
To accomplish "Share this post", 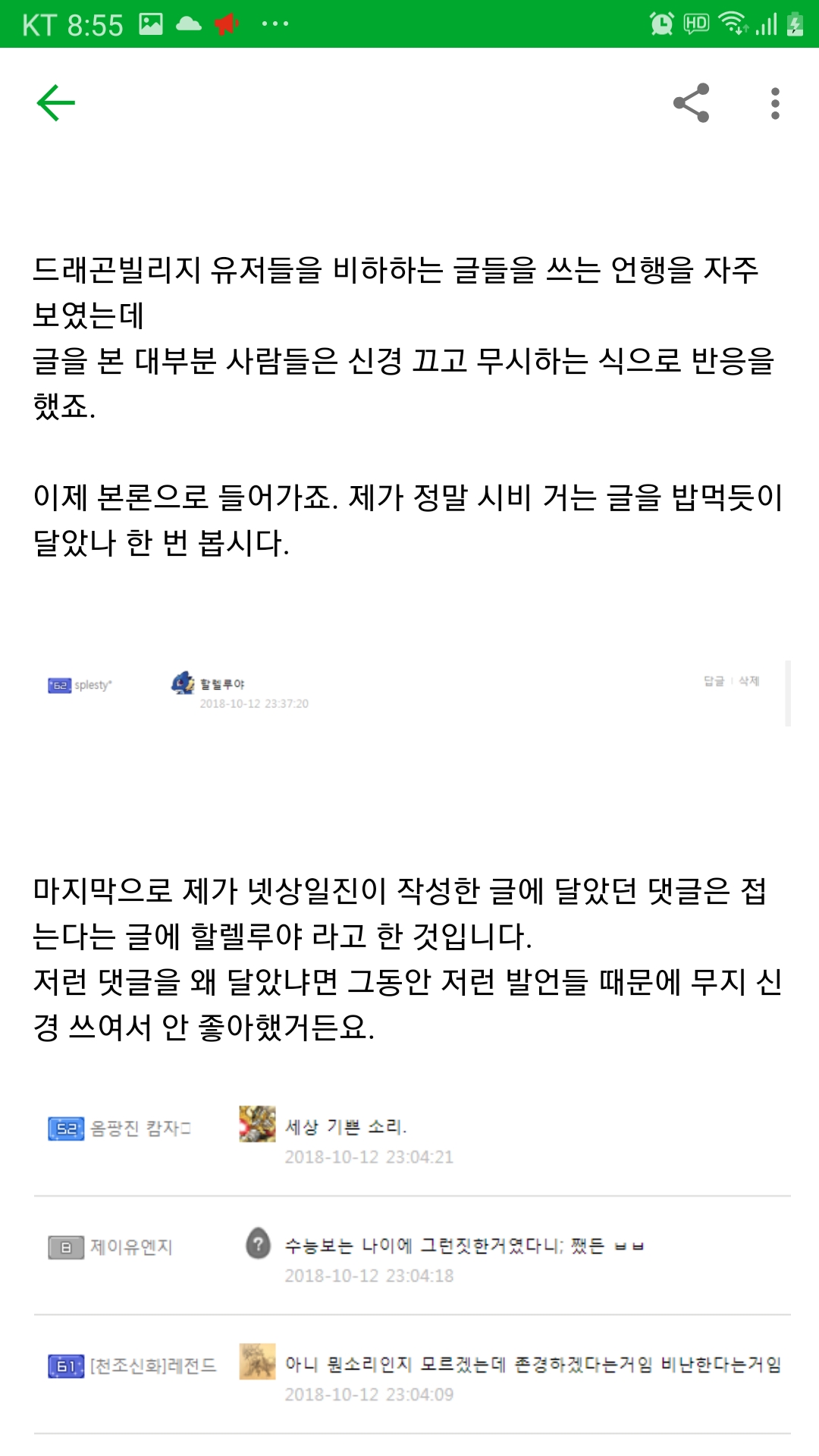I will (691, 103).
